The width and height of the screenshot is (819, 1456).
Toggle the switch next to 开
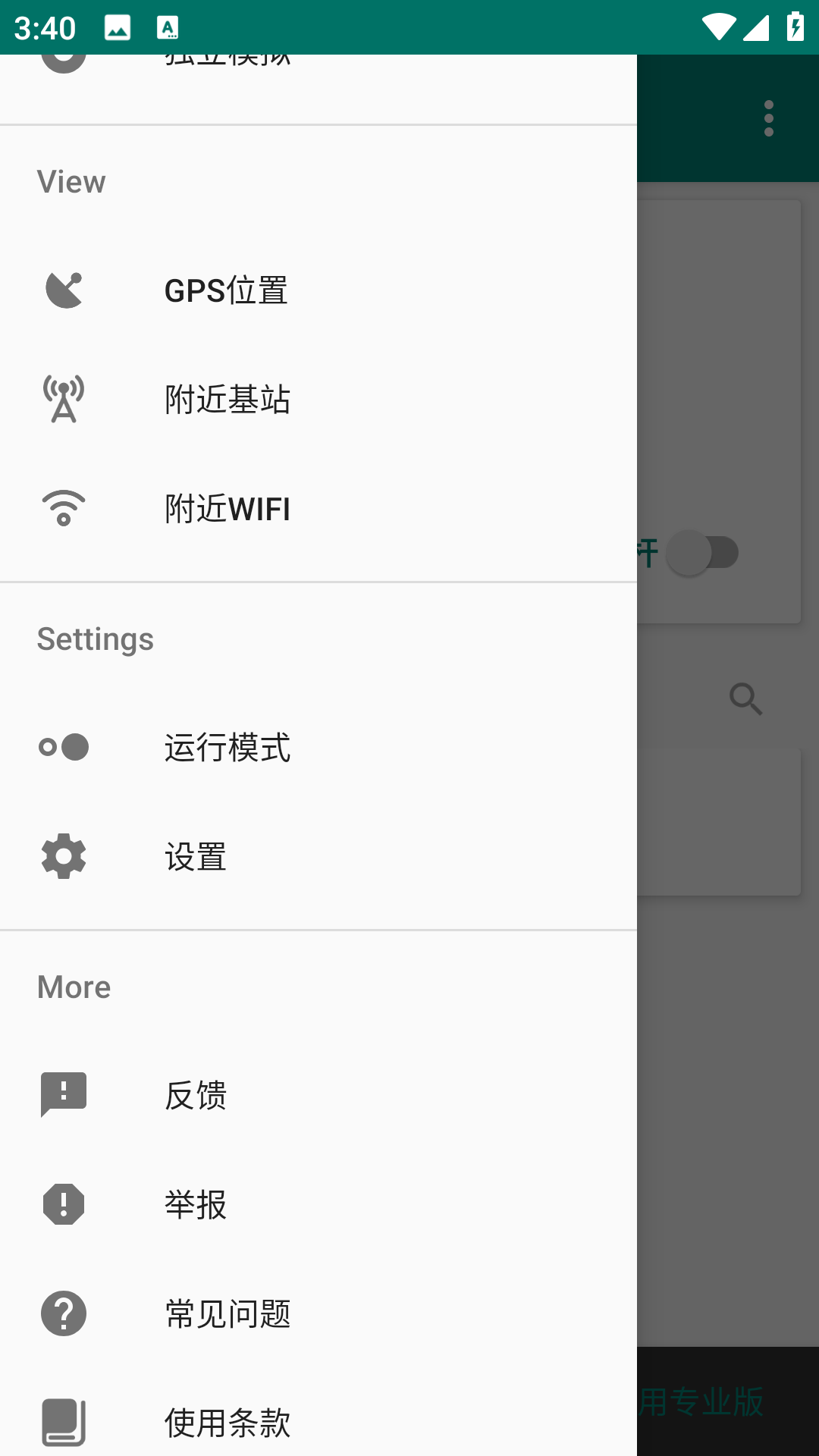click(703, 553)
